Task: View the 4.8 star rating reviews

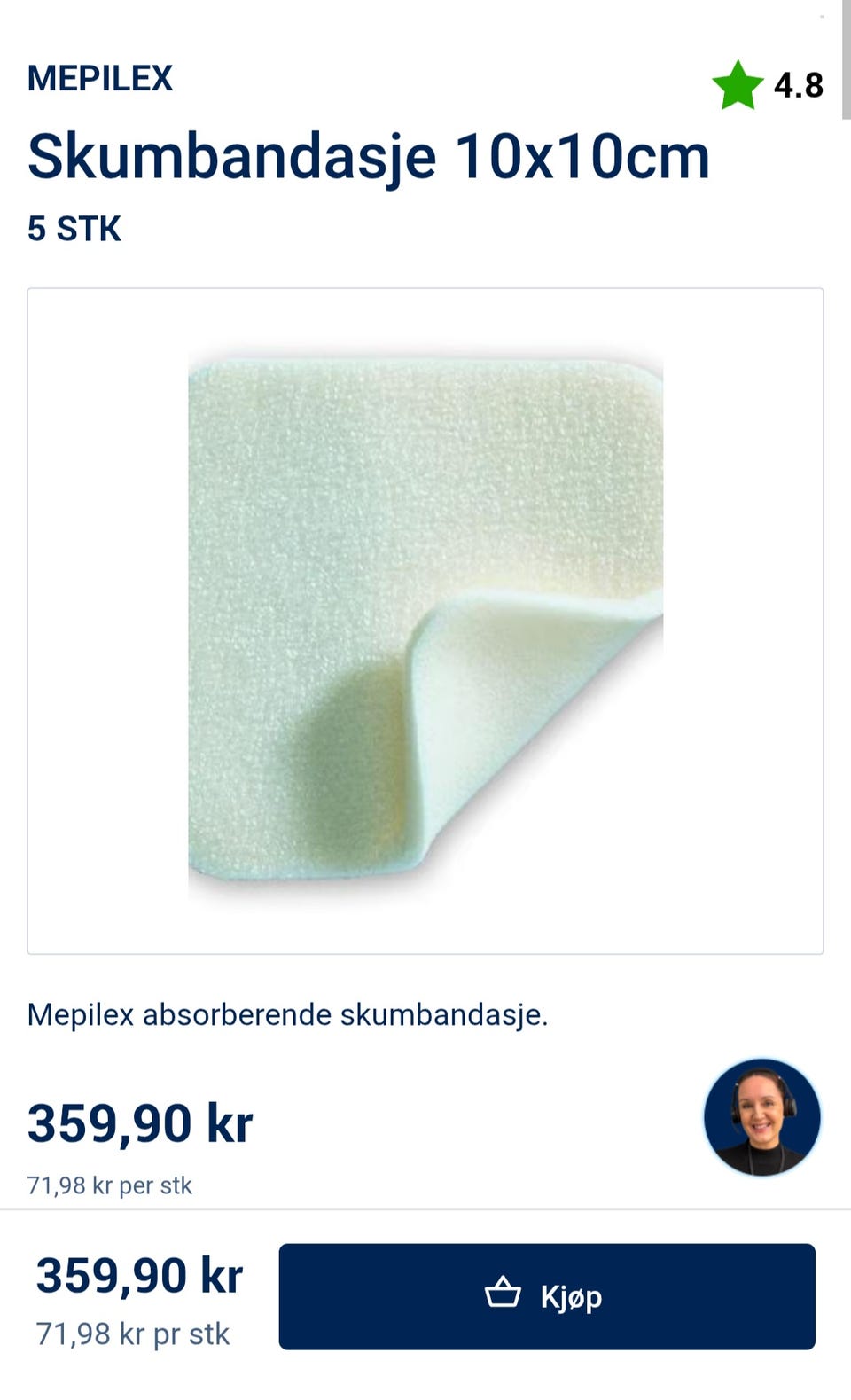Action: (768, 85)
